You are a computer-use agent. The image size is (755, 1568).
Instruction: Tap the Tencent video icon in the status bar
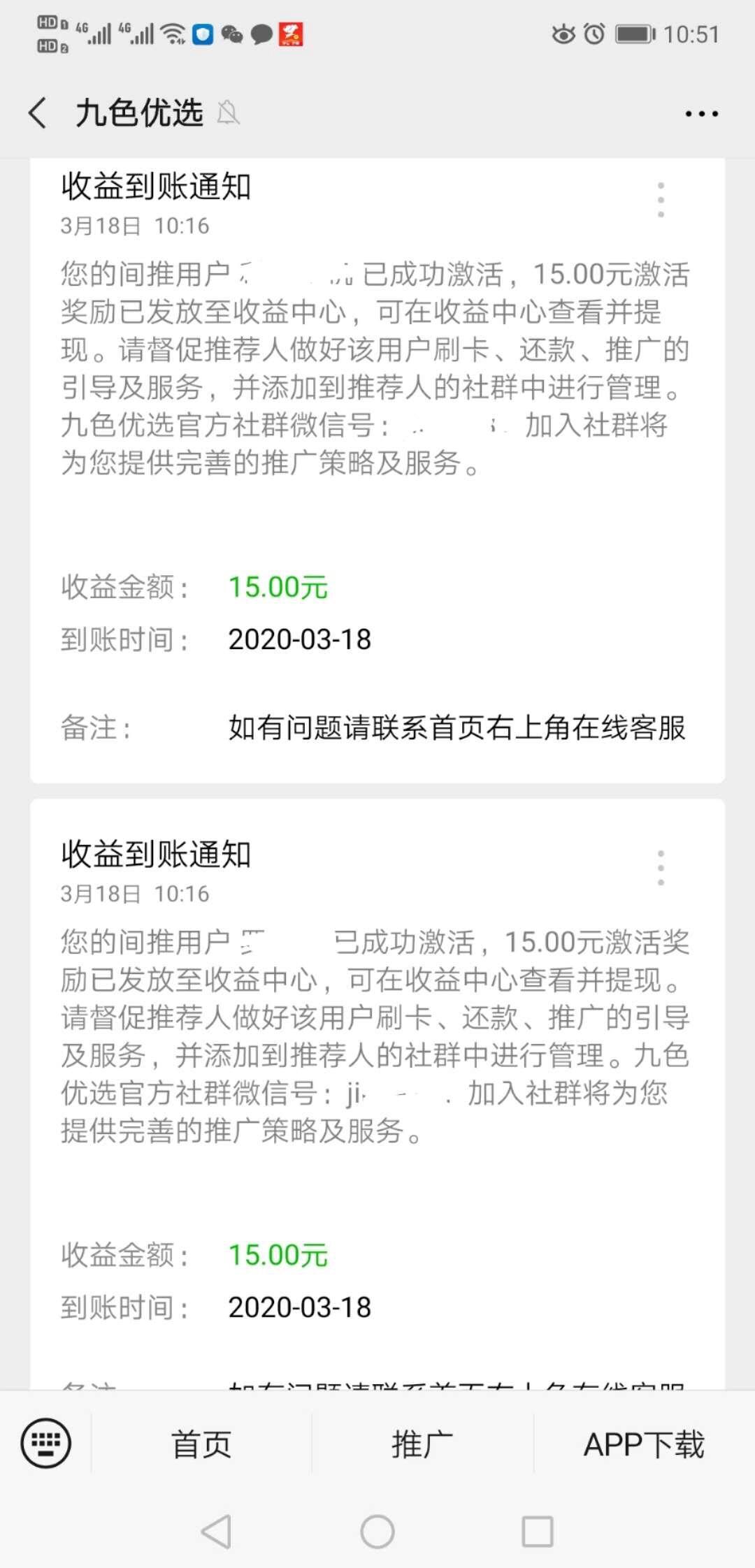pos(290,33)
